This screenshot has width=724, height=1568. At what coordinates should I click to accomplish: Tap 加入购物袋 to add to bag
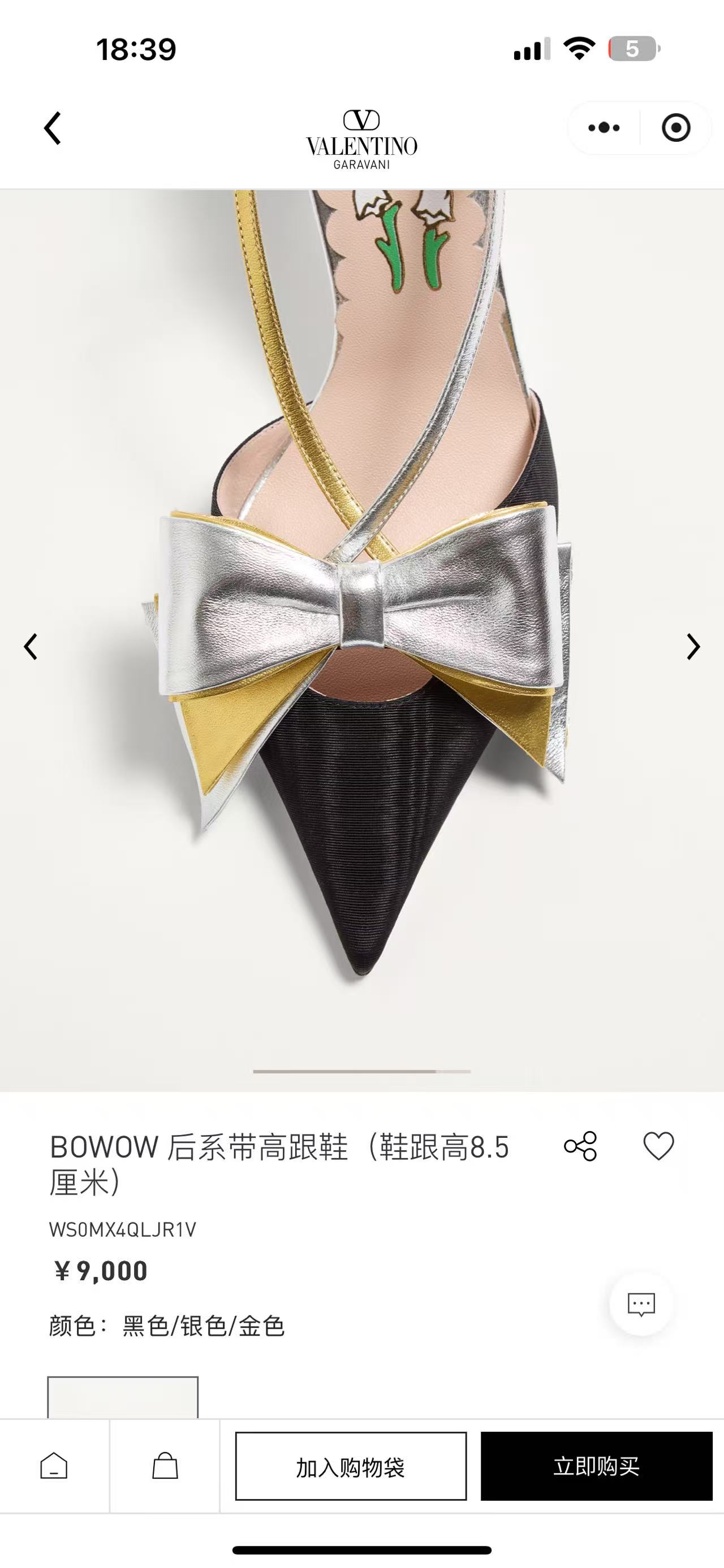[x=351, y=1466]
